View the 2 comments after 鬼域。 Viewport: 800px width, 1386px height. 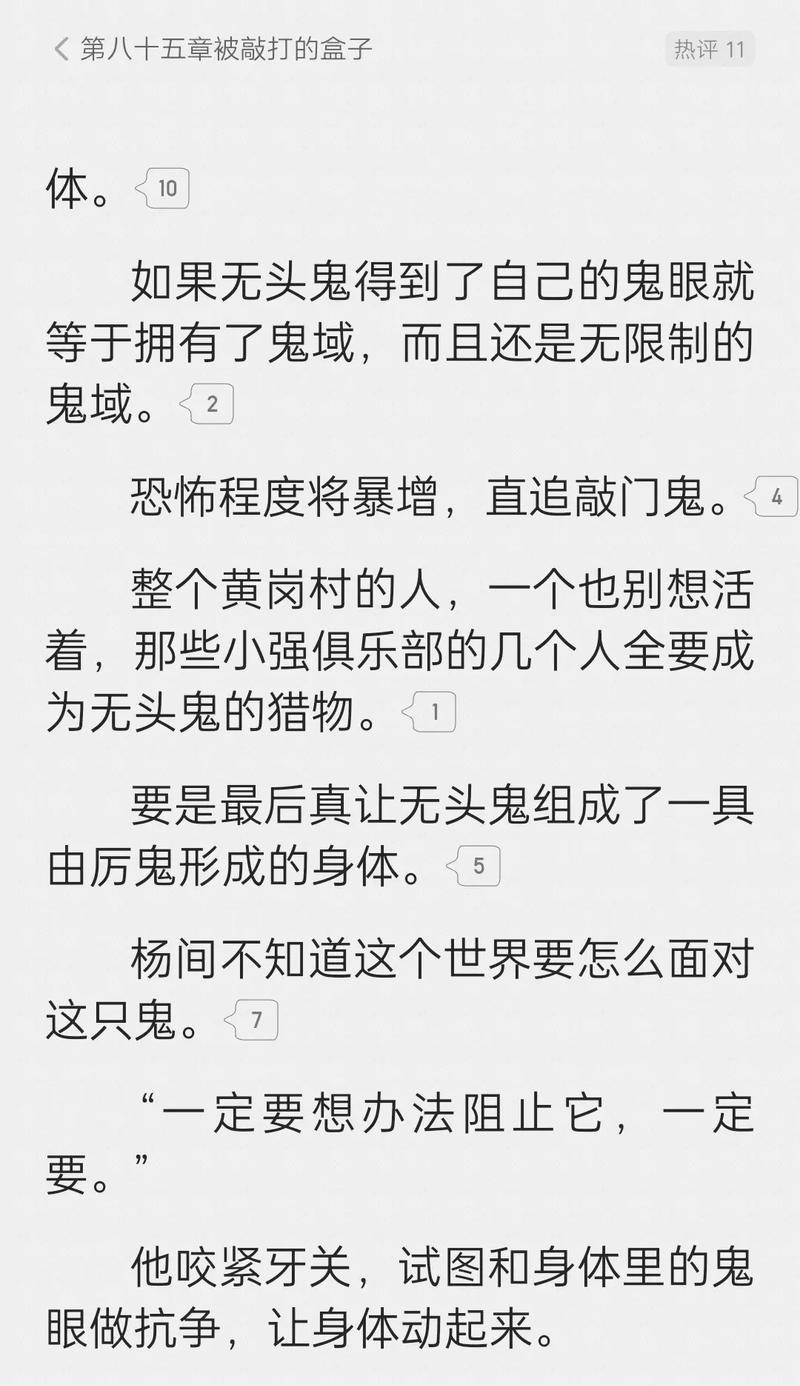click(208, 404)
